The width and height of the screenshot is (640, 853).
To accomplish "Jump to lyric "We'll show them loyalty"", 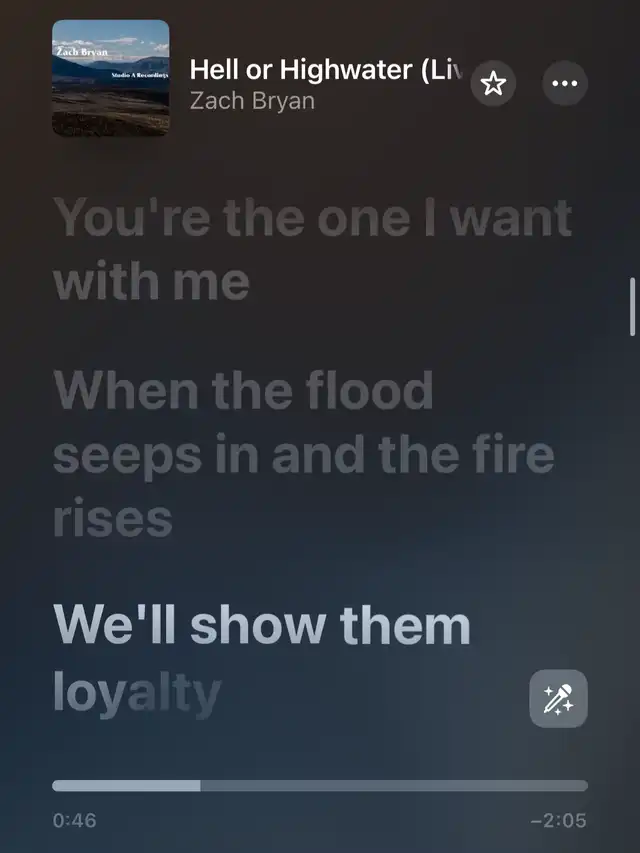I will [261, 659].
